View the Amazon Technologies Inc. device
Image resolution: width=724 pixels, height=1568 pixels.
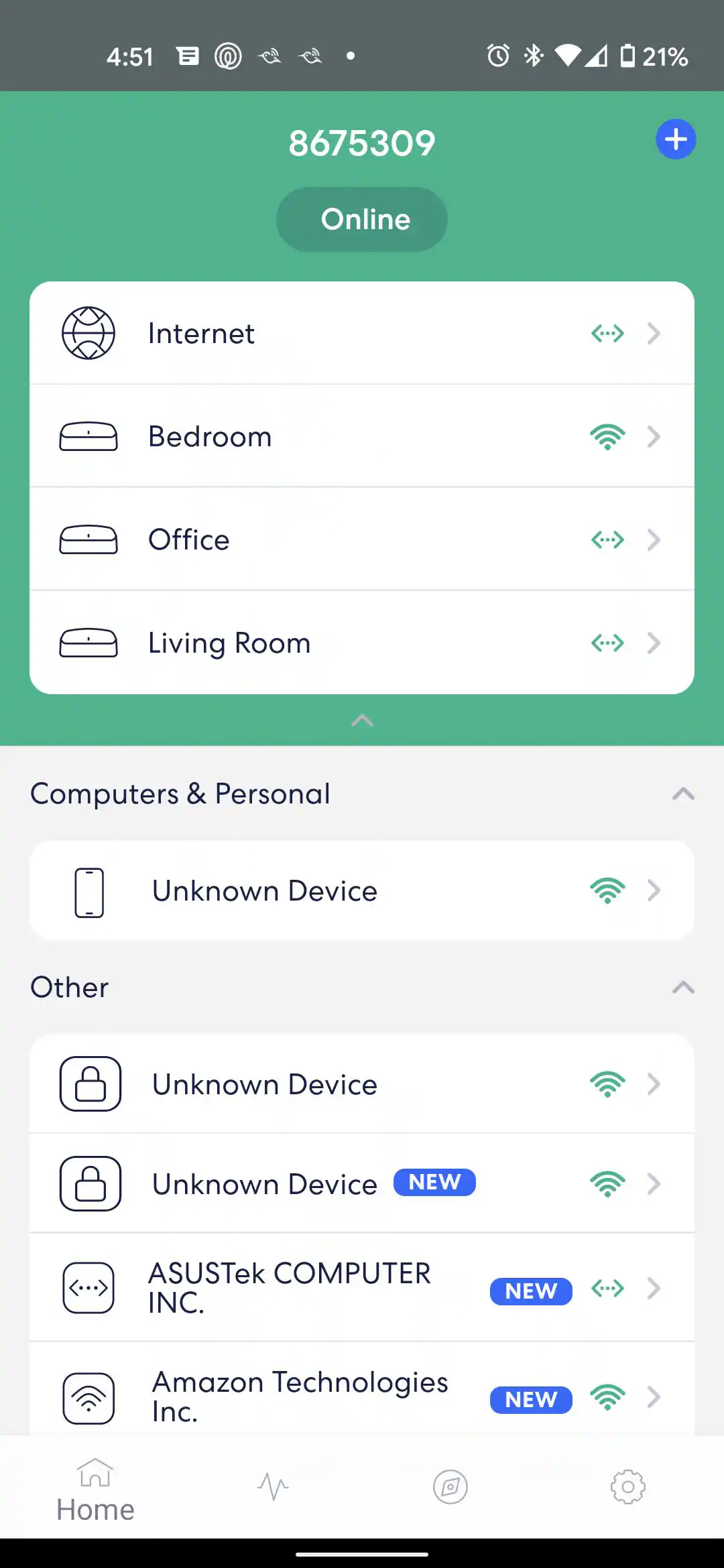[362, 1396]
